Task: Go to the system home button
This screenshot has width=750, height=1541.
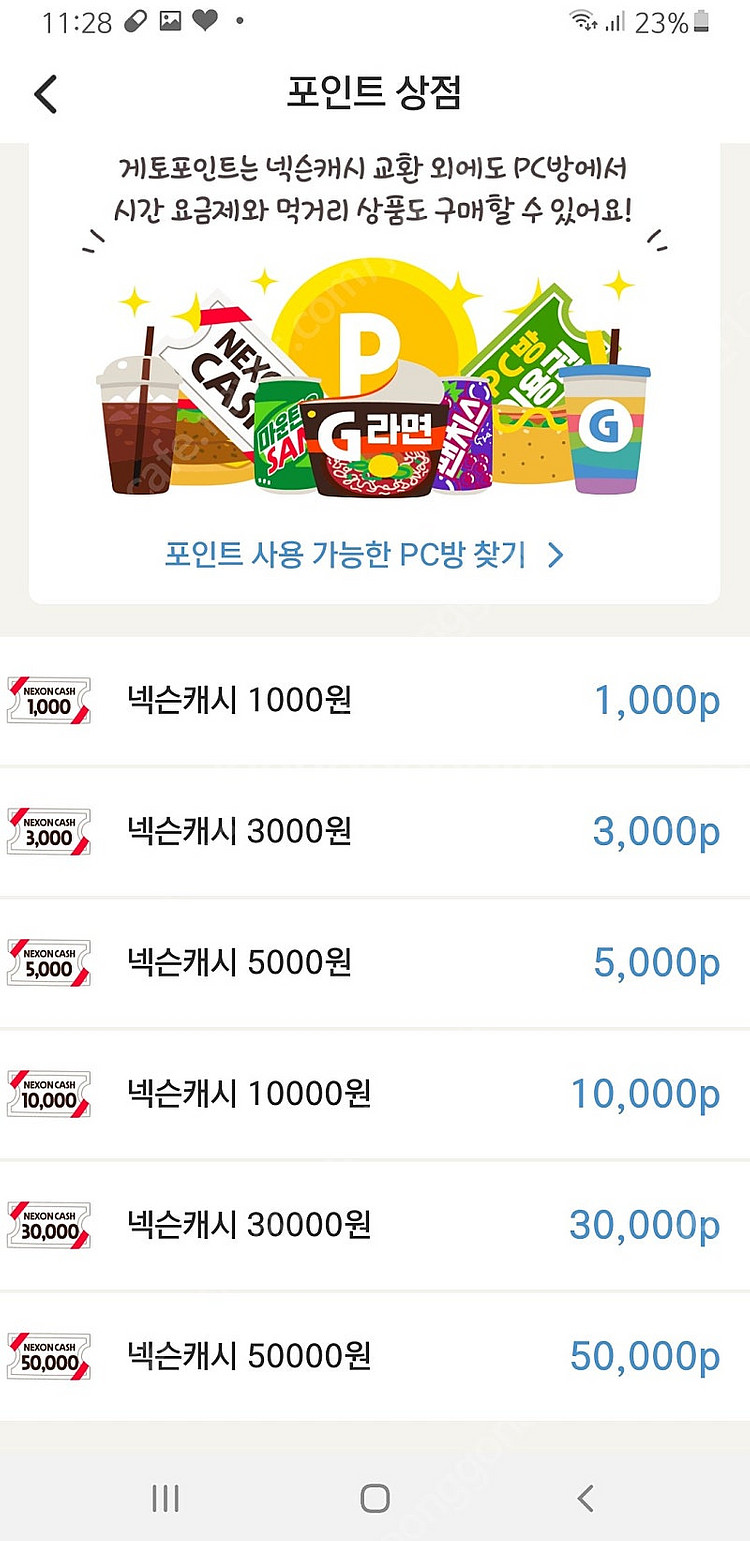Action: (x=375, y=1497)
